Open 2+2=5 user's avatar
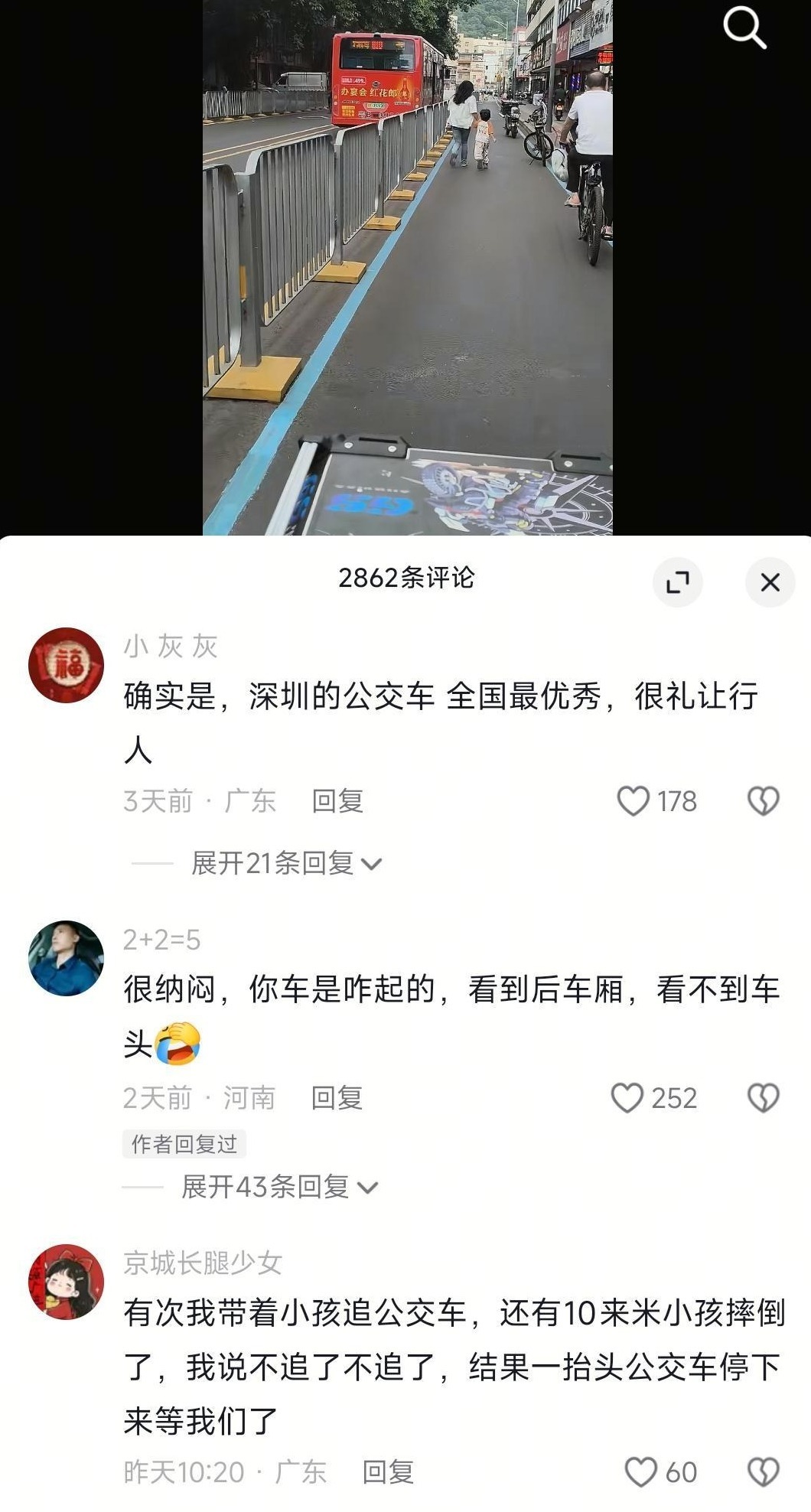Screen dimensions: 811x1512 [66, 957]
